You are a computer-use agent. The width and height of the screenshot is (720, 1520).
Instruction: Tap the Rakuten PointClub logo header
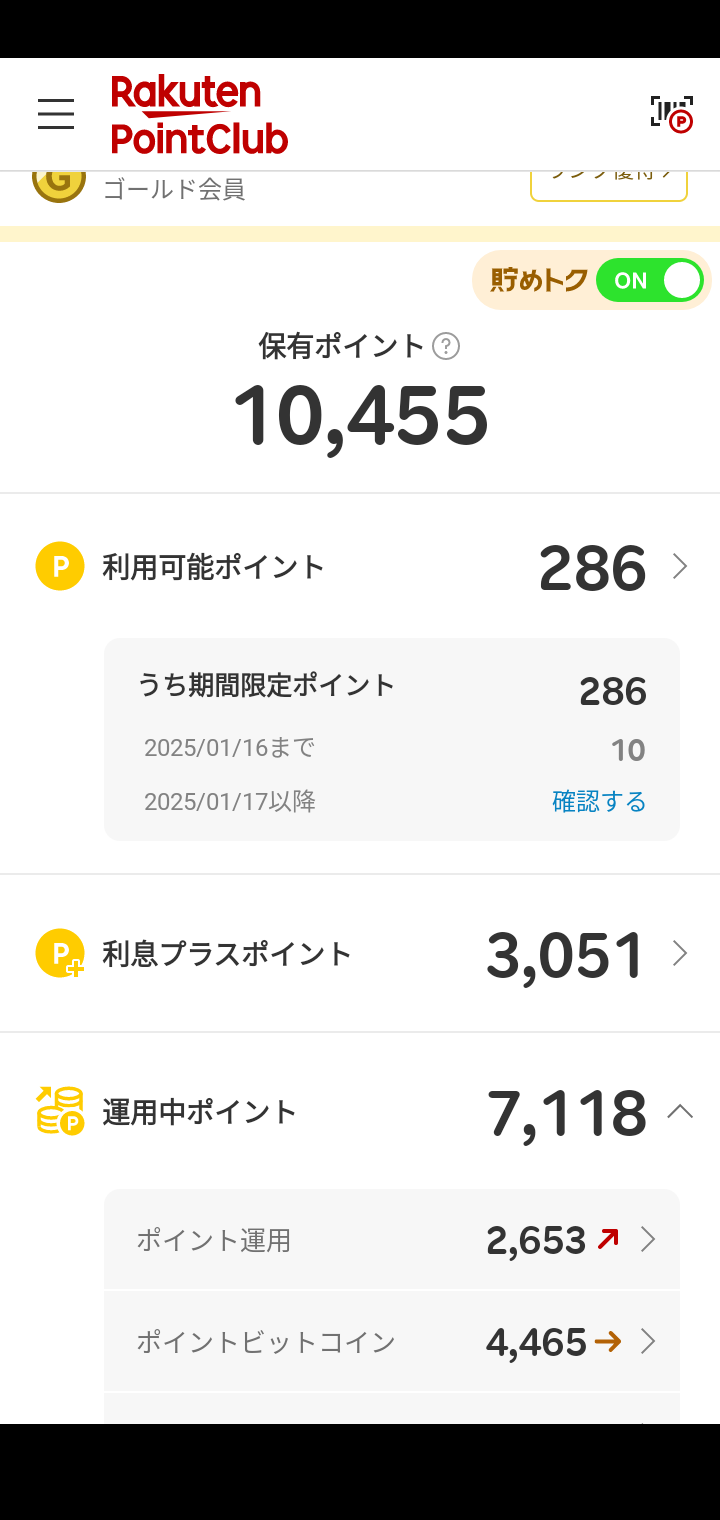(199, 115)
